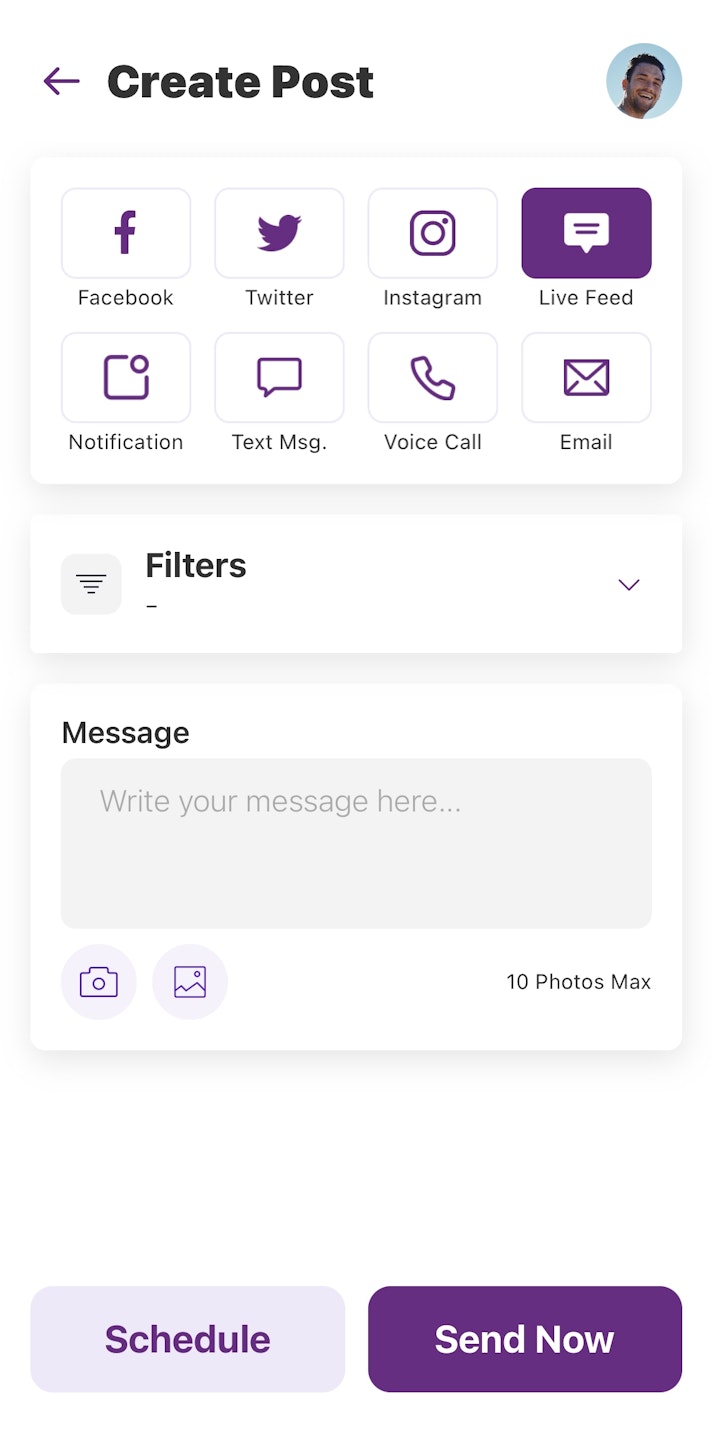
Task: Select the Facebook channel
Action: coord(126,233)
